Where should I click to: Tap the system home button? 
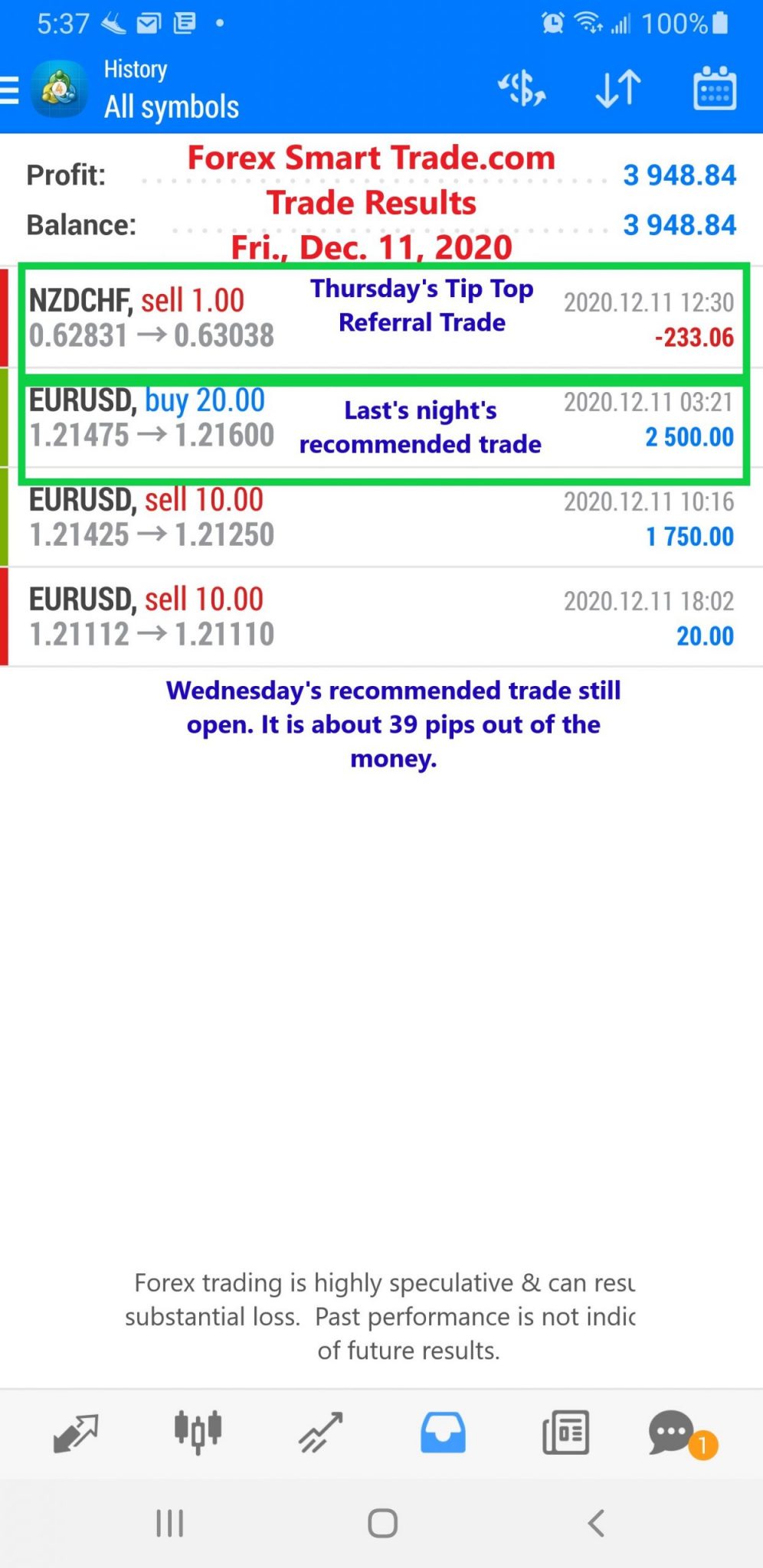(x=382, y=1523)
